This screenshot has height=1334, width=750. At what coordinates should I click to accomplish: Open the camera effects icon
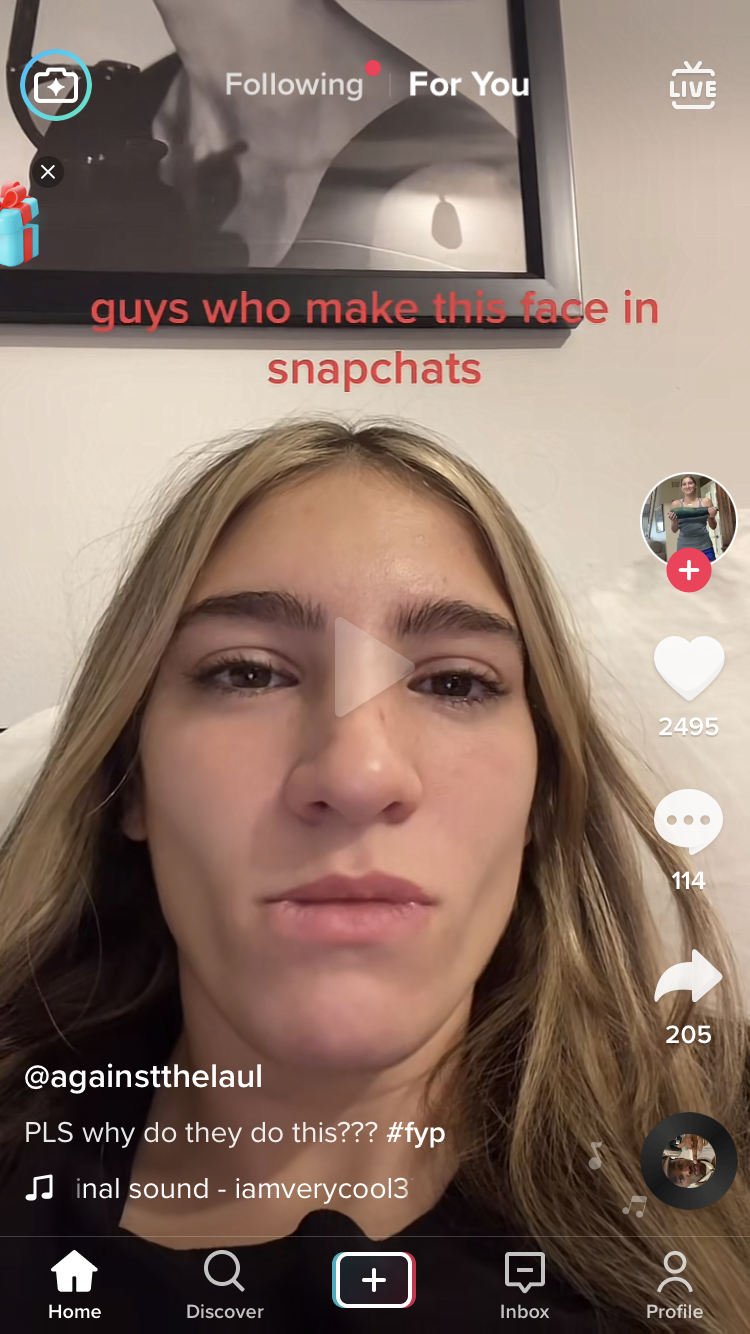[x=56, y=85]
